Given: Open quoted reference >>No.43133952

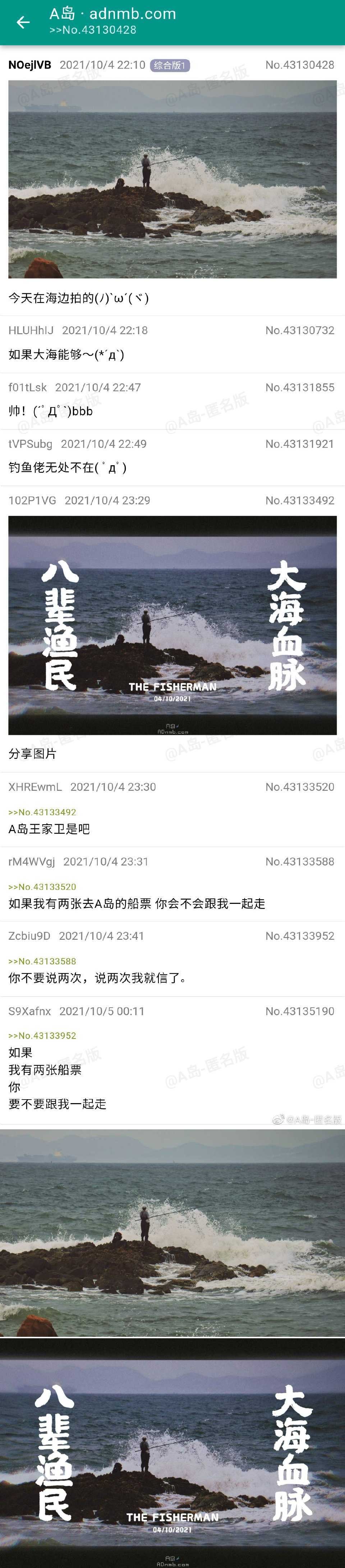Looking at the screenshot, I should [x=42, y=1035].
